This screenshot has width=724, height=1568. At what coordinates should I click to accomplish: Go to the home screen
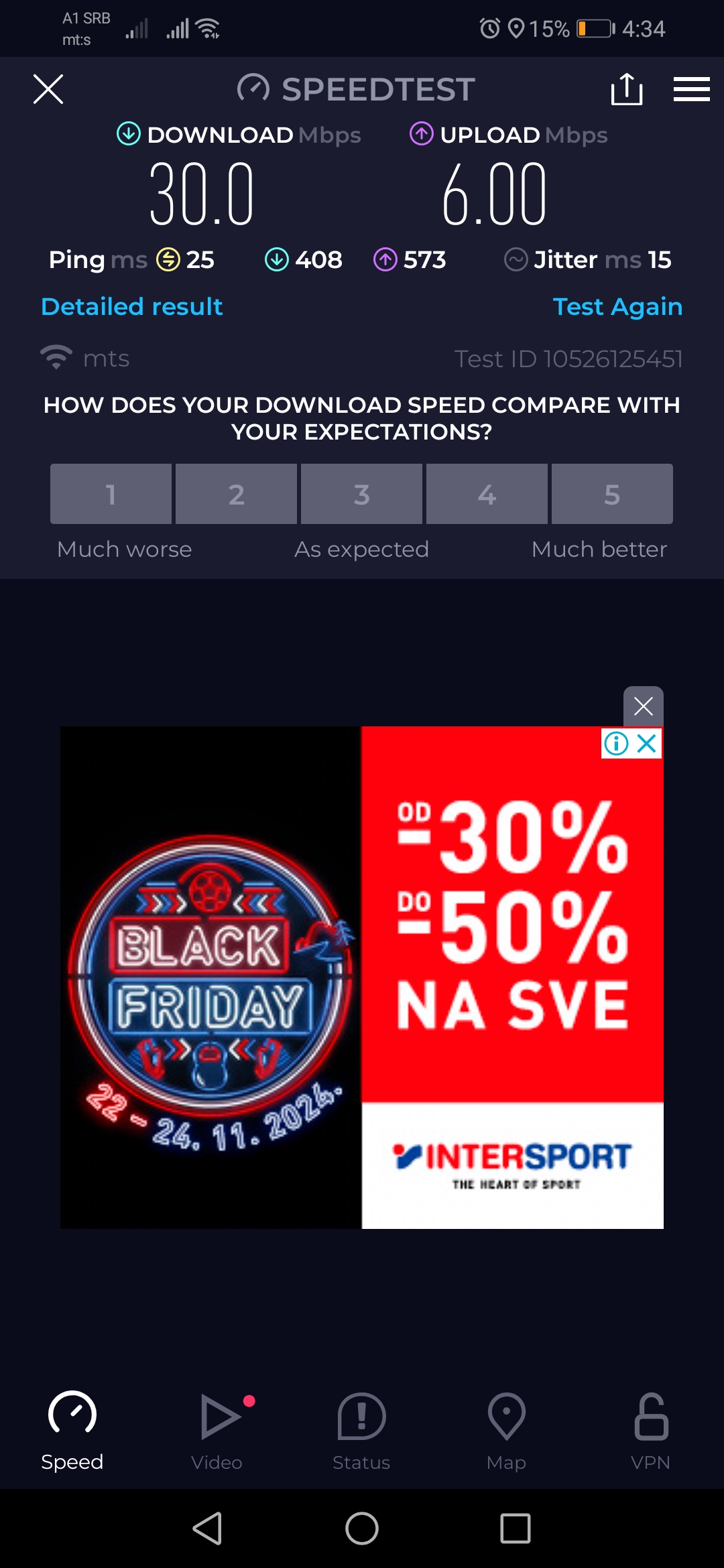pyautogui.click(x=362, y=1528)
